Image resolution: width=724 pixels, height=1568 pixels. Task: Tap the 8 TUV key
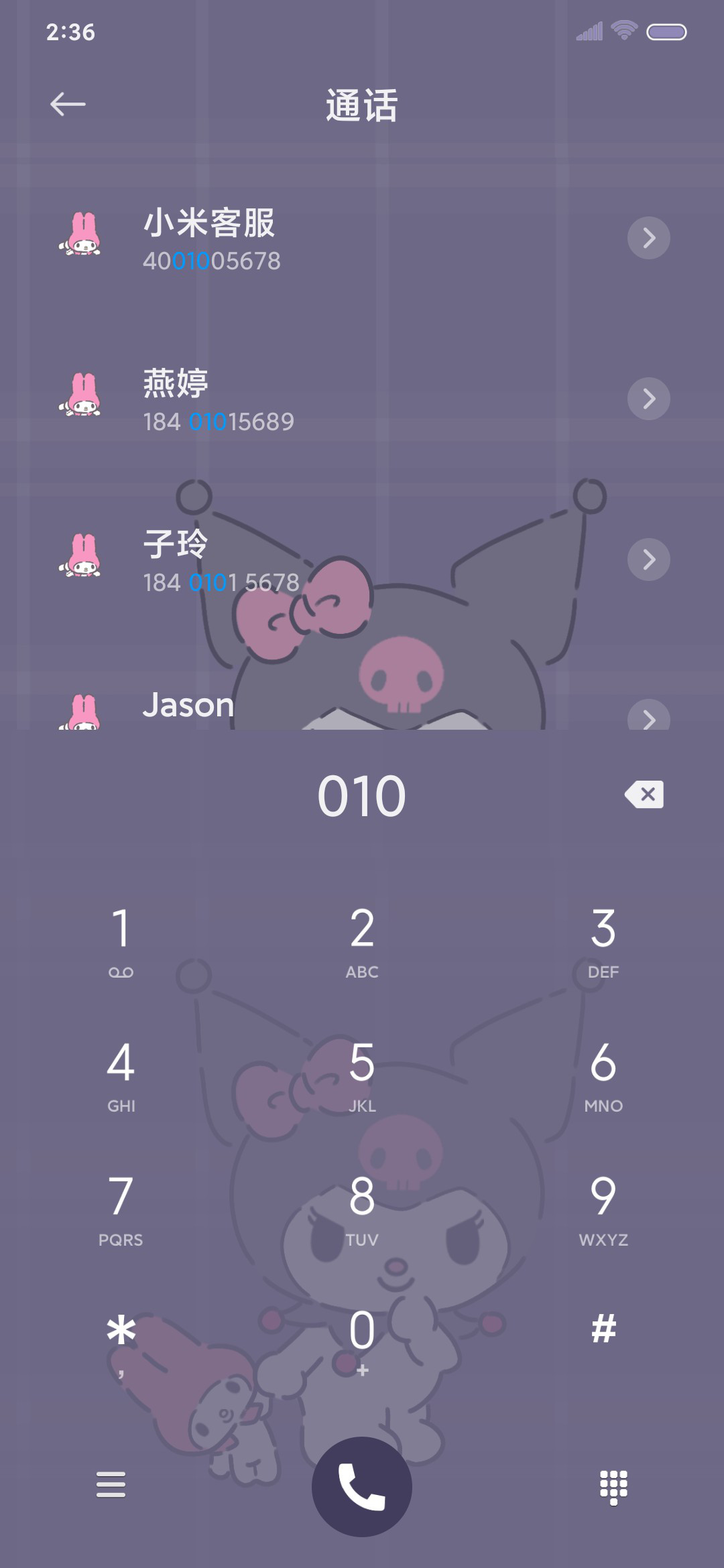[362, 1210]
